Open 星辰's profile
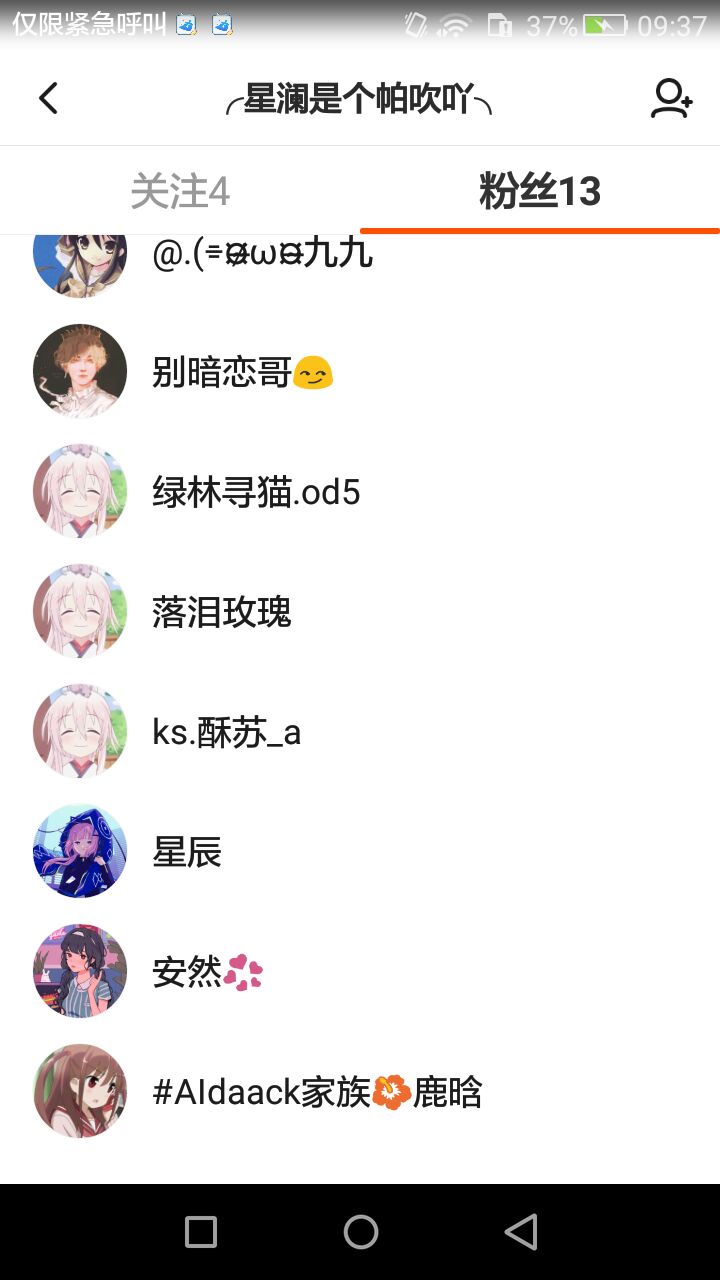This screenshot has width=720, height=1280. click(360, 851)
